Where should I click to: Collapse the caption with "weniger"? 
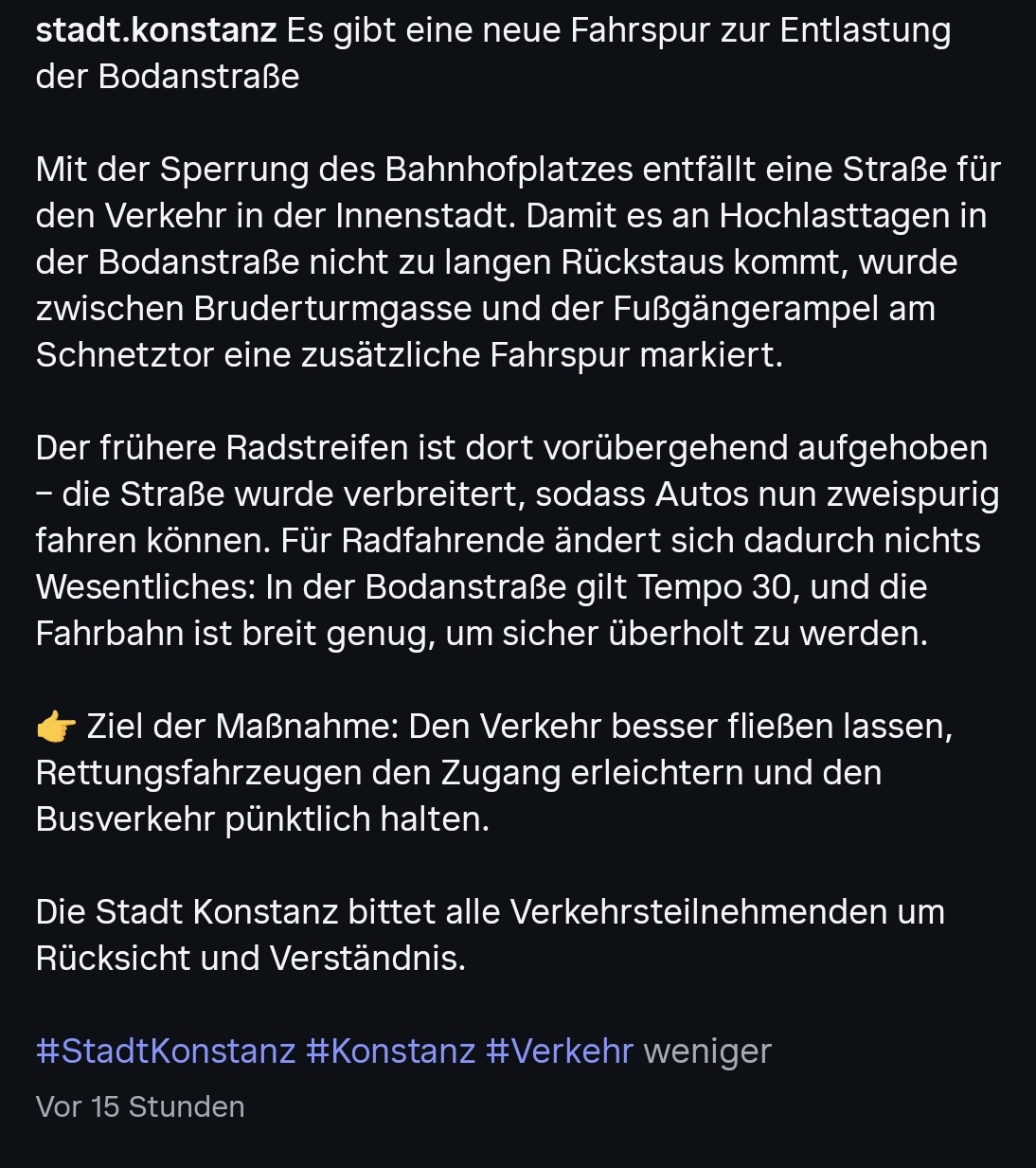click(707, 1051)
